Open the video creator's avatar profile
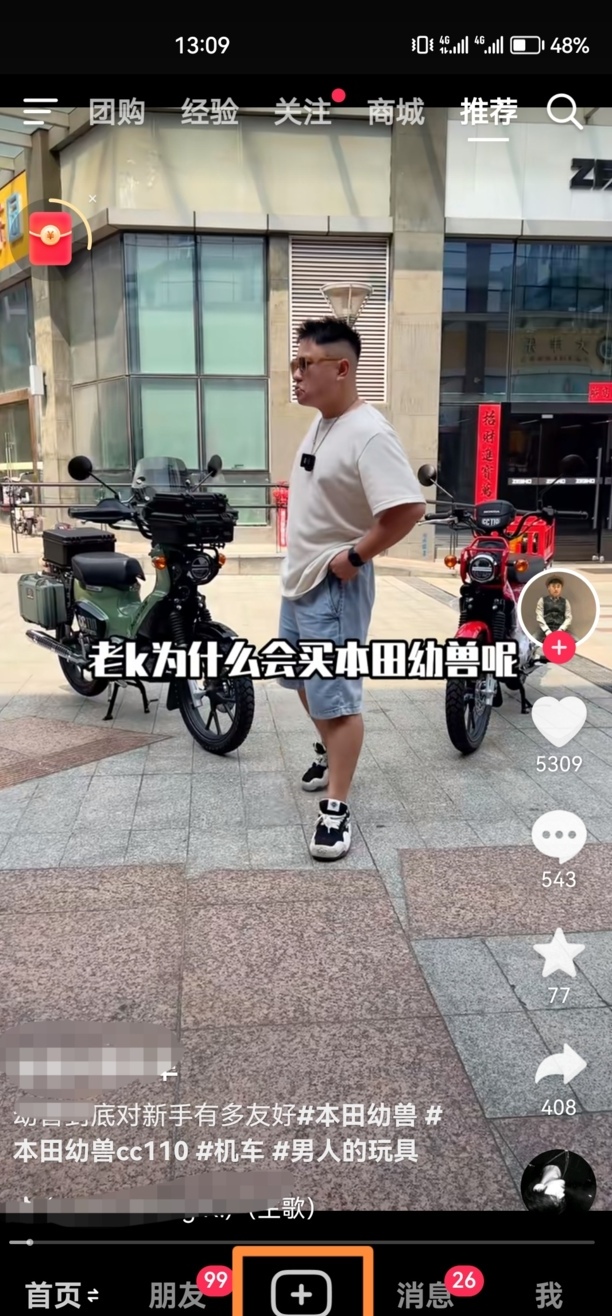Screen dimensions: 612x1316 pyautogui.click(x=558, y=607)
